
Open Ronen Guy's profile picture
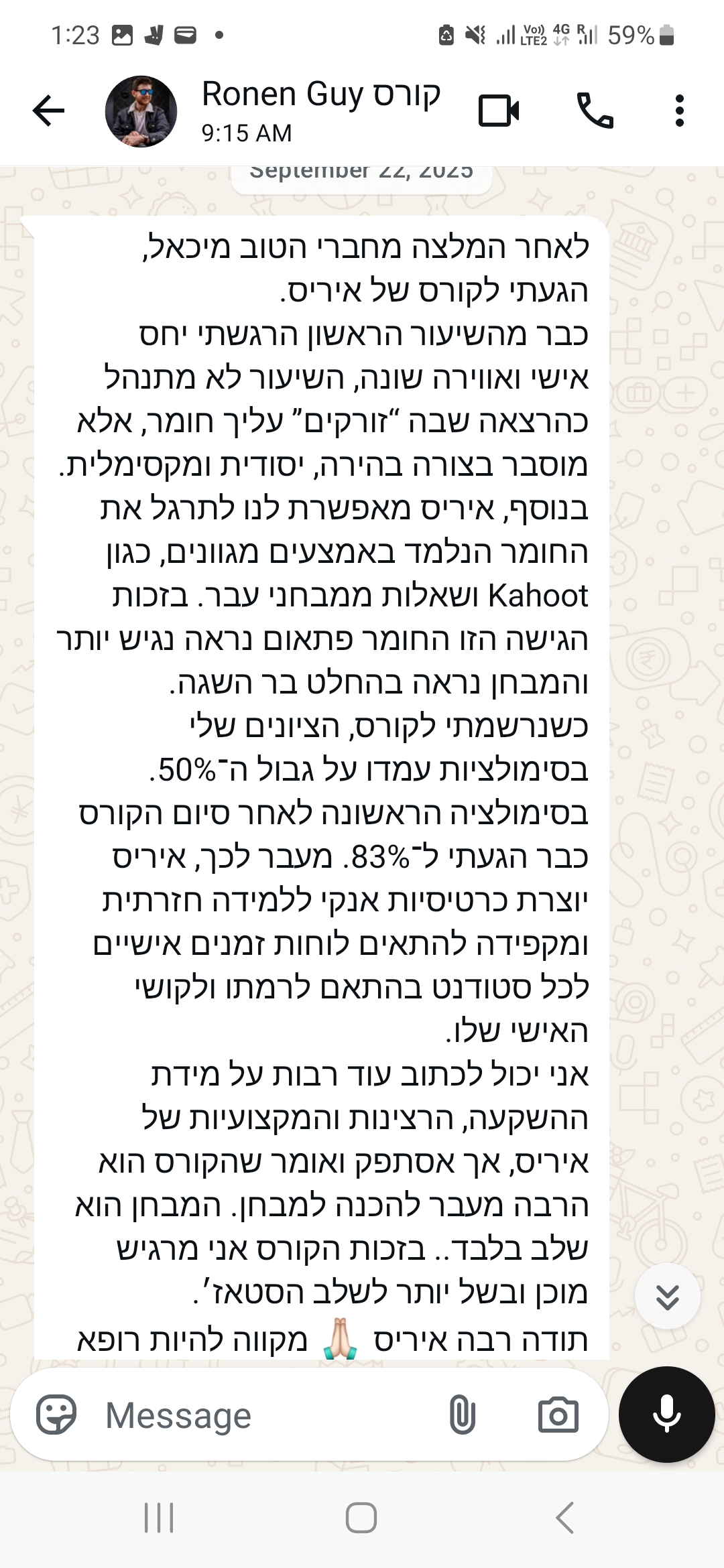coord(141,111)
